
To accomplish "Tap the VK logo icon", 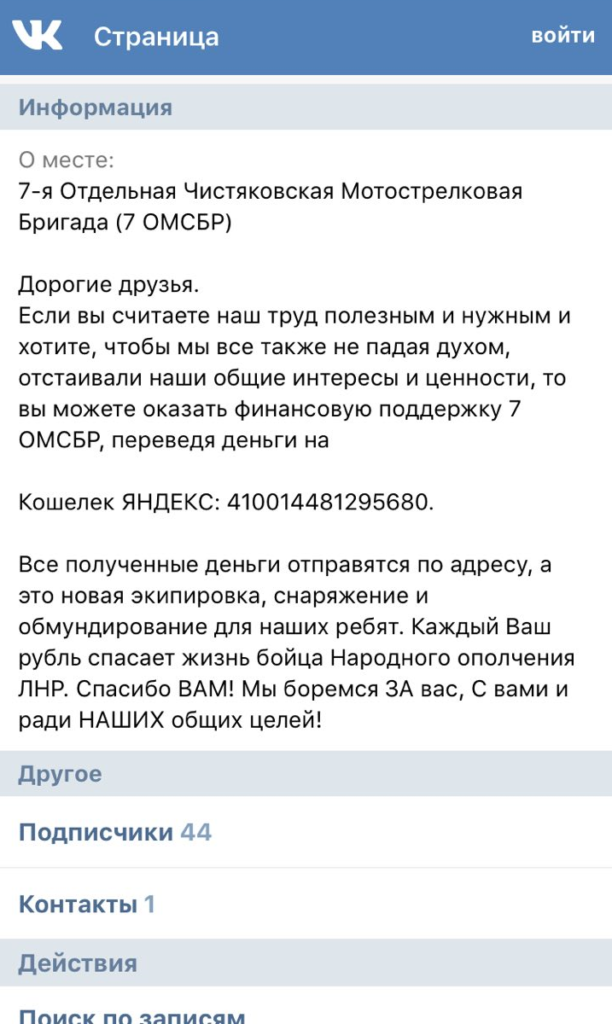I will (37, 36).
